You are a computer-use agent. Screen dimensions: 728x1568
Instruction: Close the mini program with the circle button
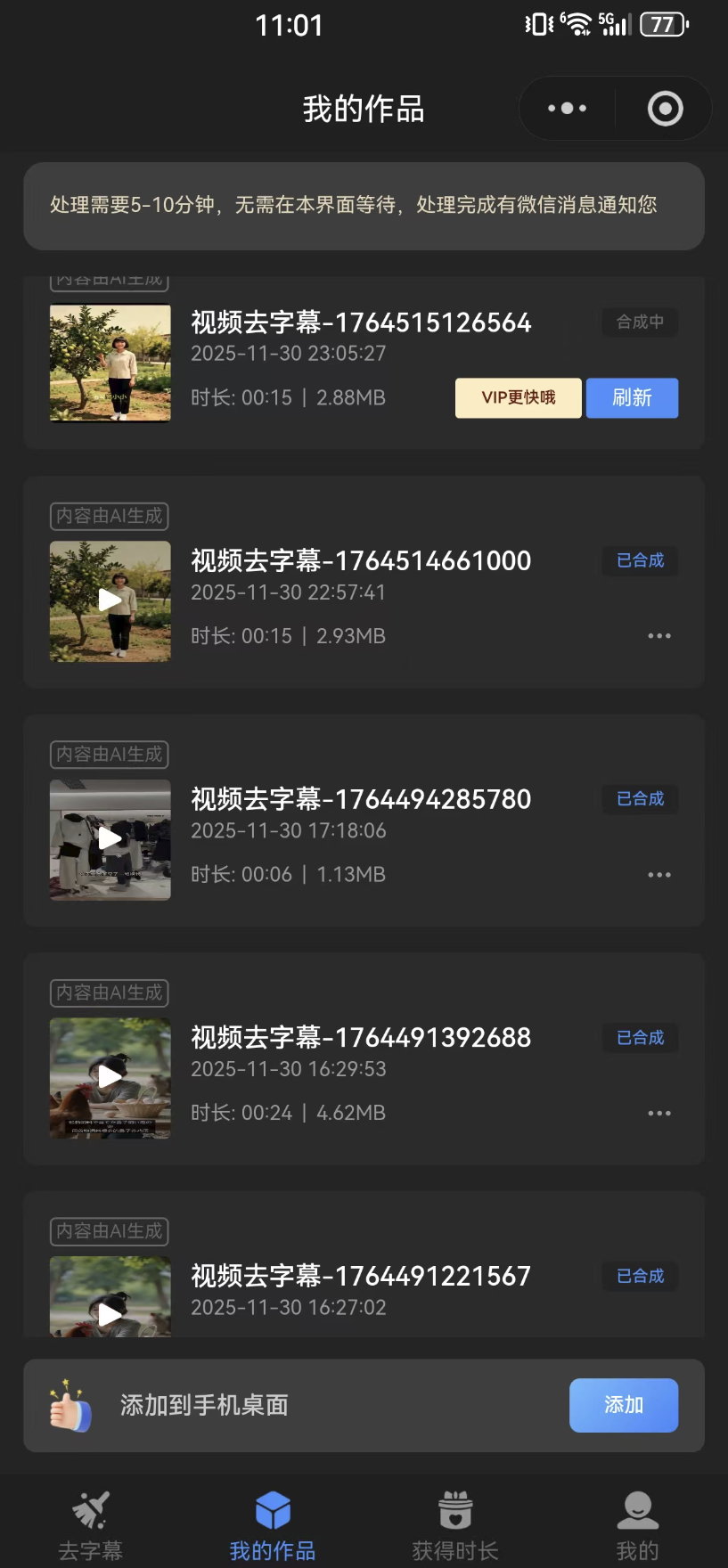665,109
